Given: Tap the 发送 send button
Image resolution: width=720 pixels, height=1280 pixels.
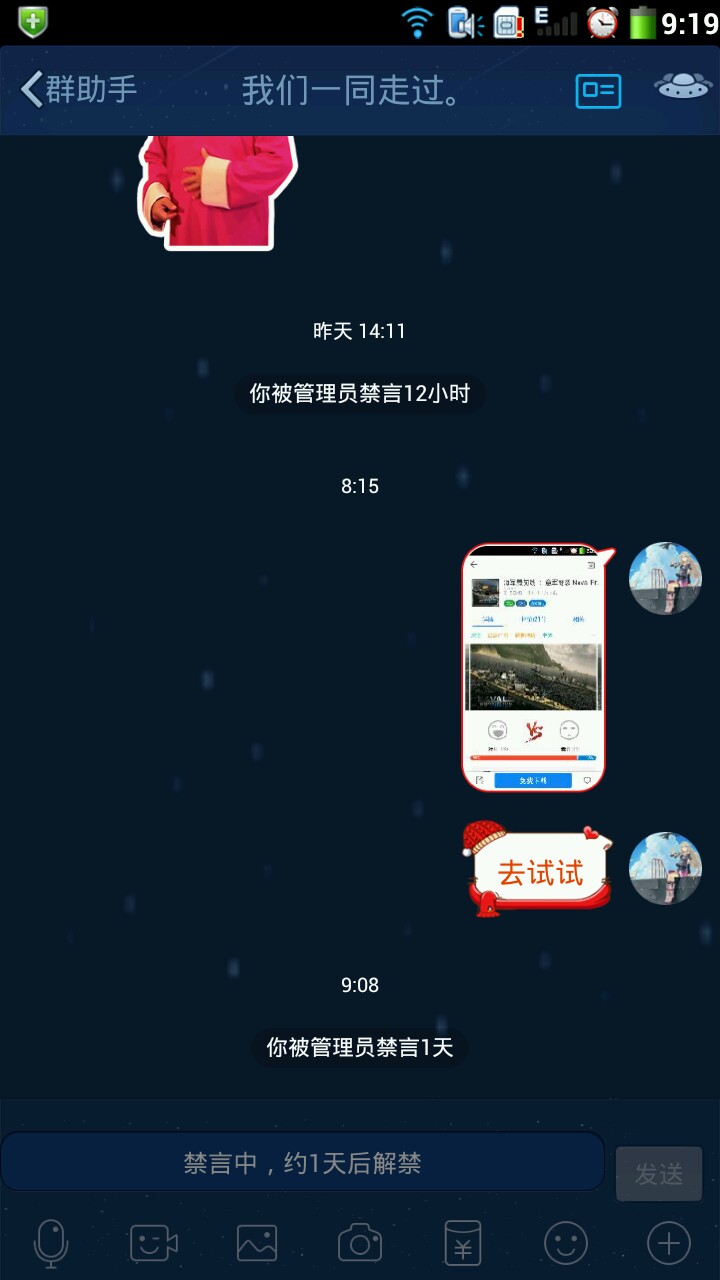Looking at the screenshot, I should [x=659, y=1173].
